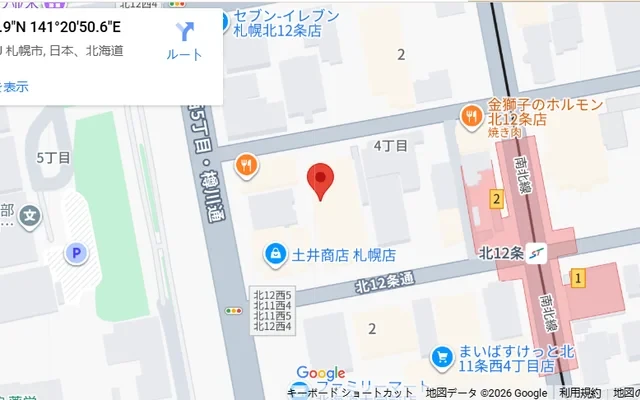
Task: Tap station exit 2 marker
Action: point(495,200)
